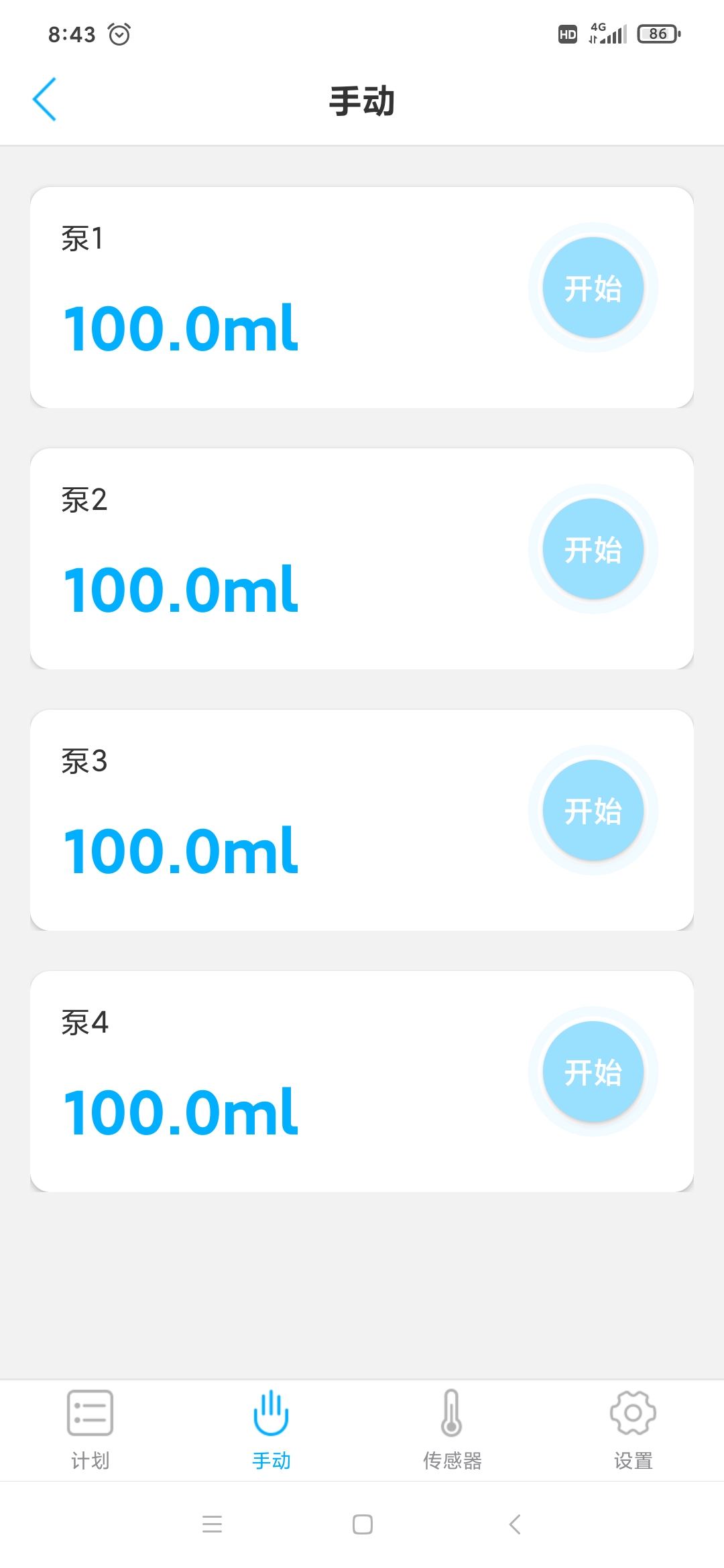
Task: Tap the system home button
Action: coord(362,1524)
